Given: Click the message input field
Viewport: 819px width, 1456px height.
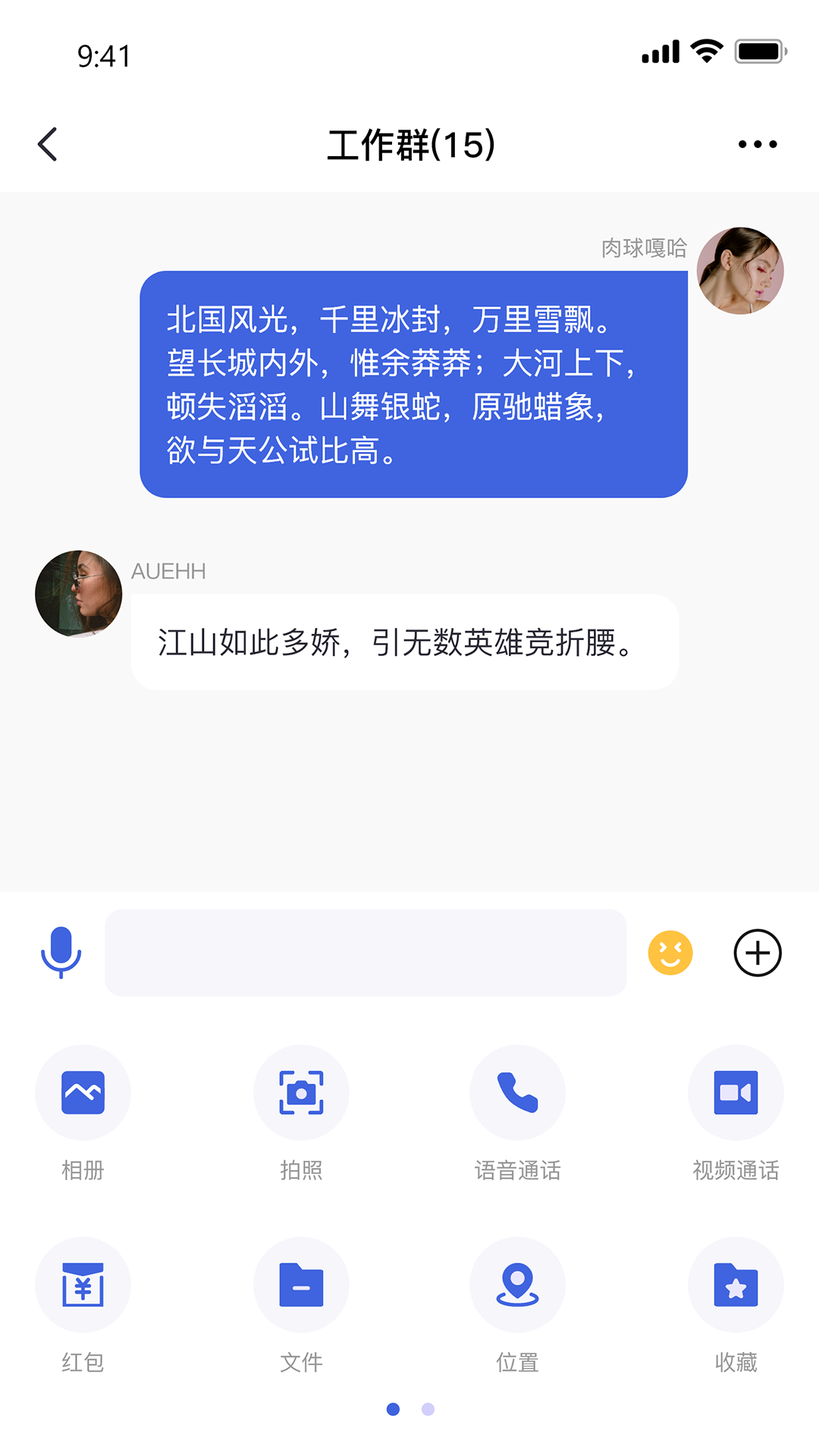Looking at the screenshot, I should click(366, 952).
